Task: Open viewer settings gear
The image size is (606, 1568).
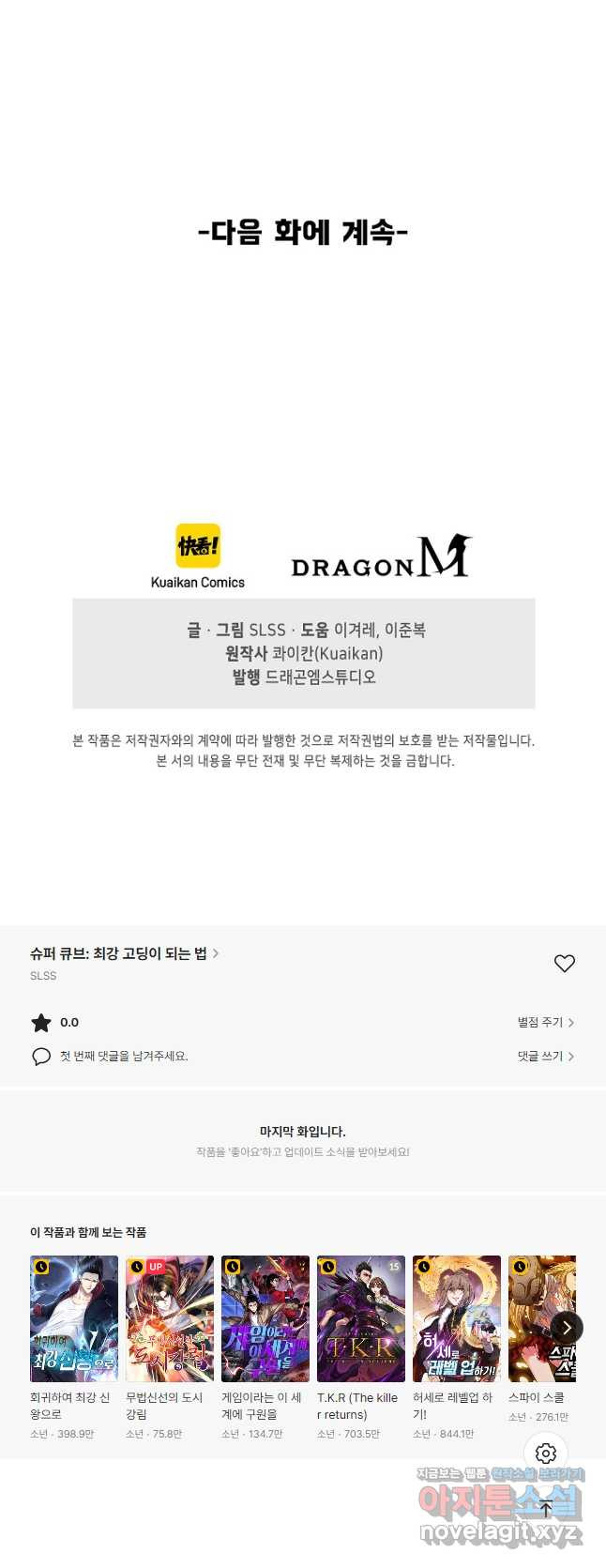Action: click(546, 1454)
